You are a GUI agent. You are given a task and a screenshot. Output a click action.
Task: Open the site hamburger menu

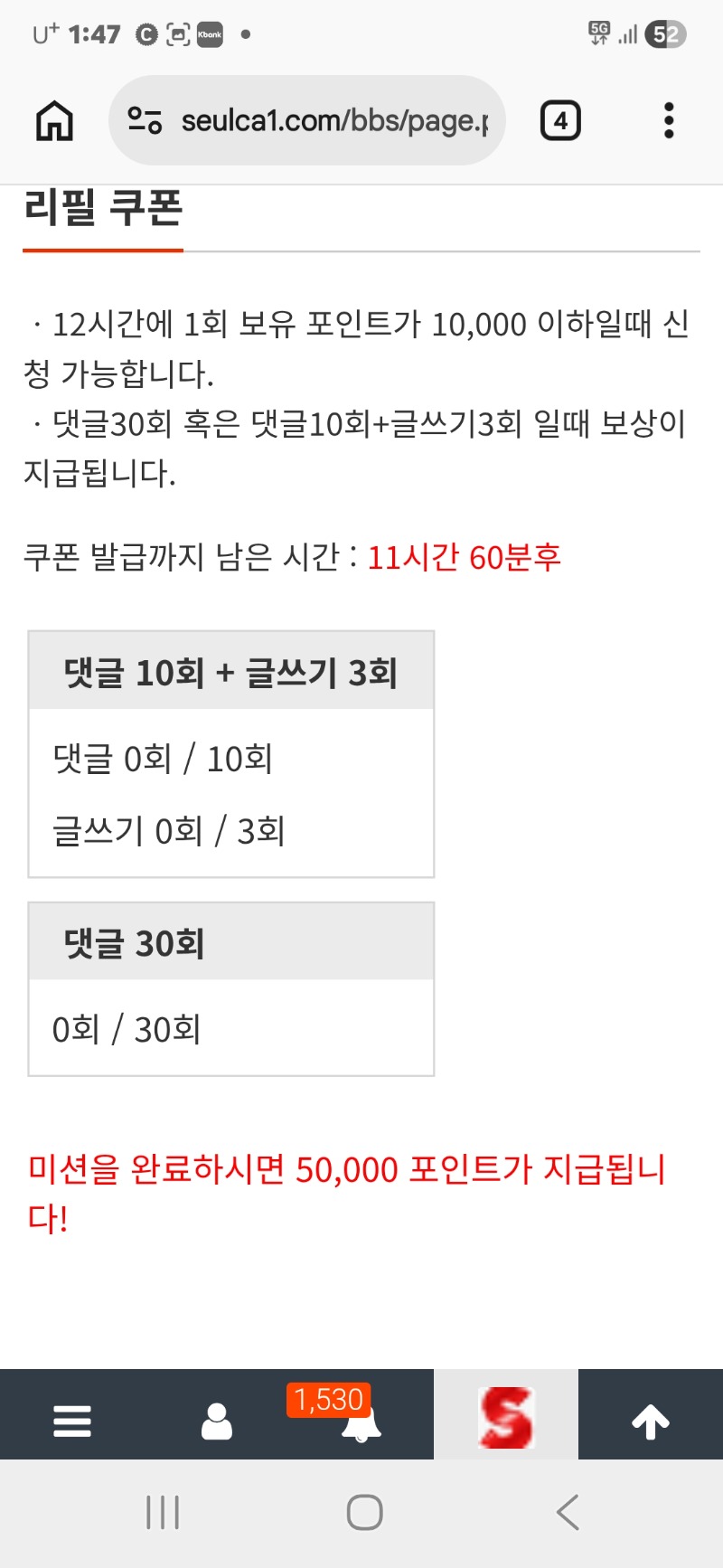[x=72, y=1421]
